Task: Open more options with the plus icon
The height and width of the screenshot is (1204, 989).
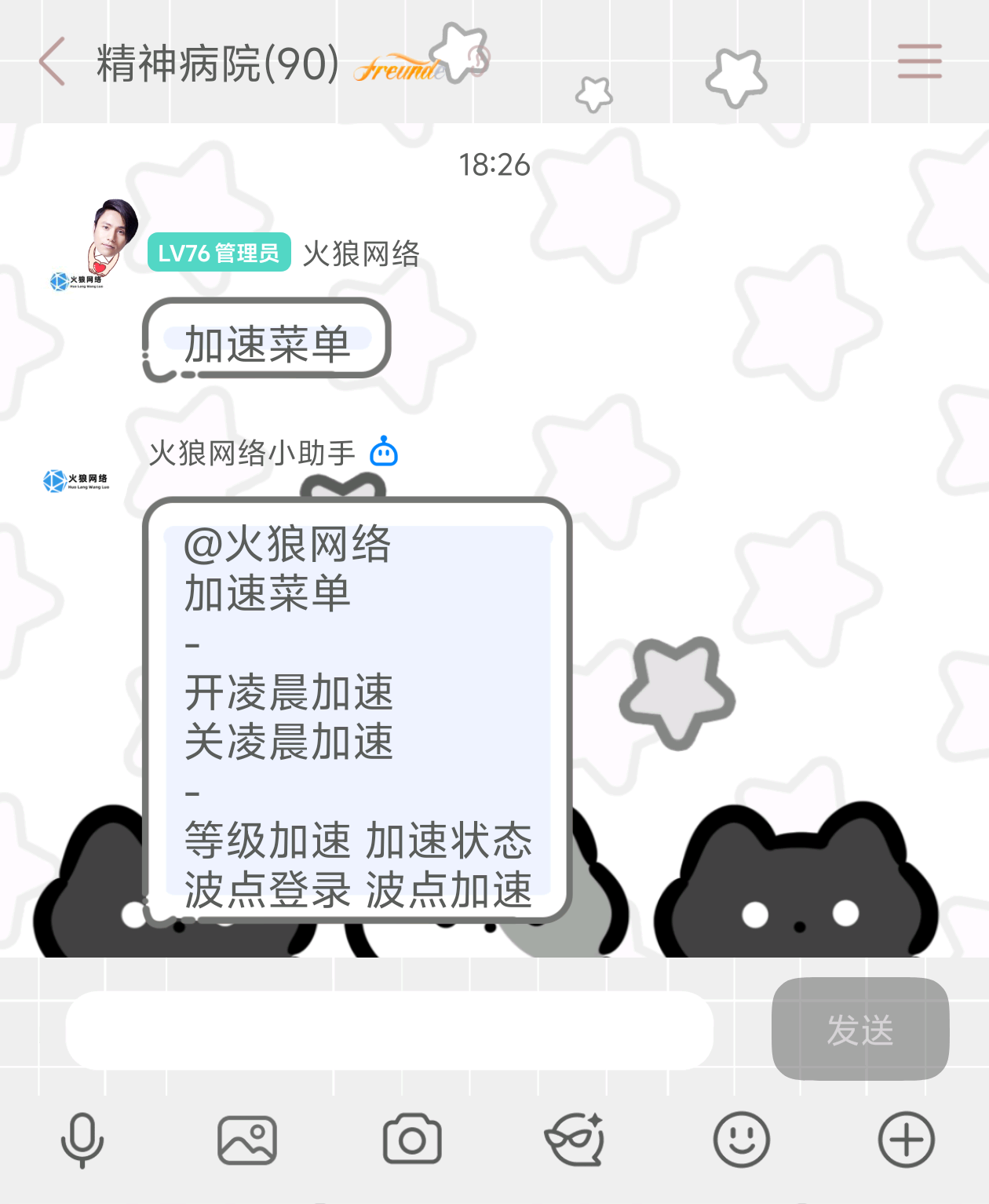Action: [x=906, y=1140]
